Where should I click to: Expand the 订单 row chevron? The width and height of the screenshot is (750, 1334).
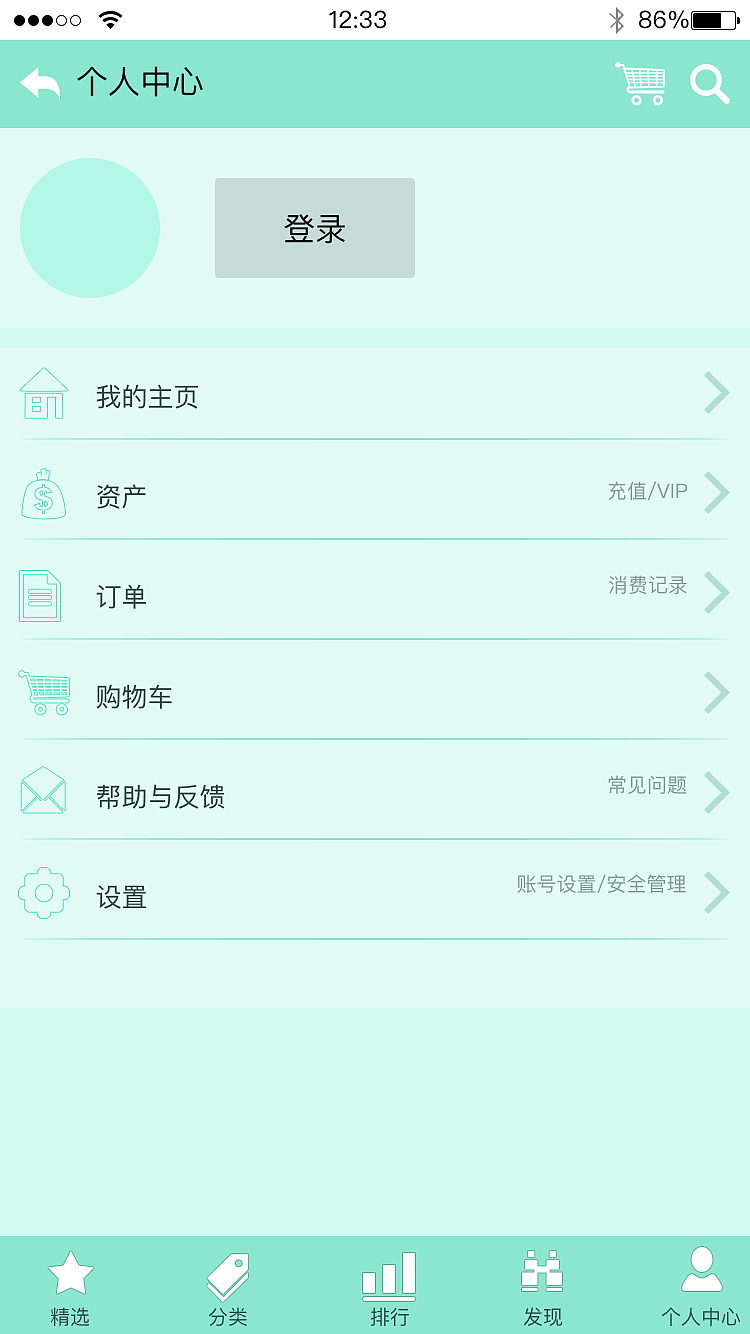pos(716,592)
